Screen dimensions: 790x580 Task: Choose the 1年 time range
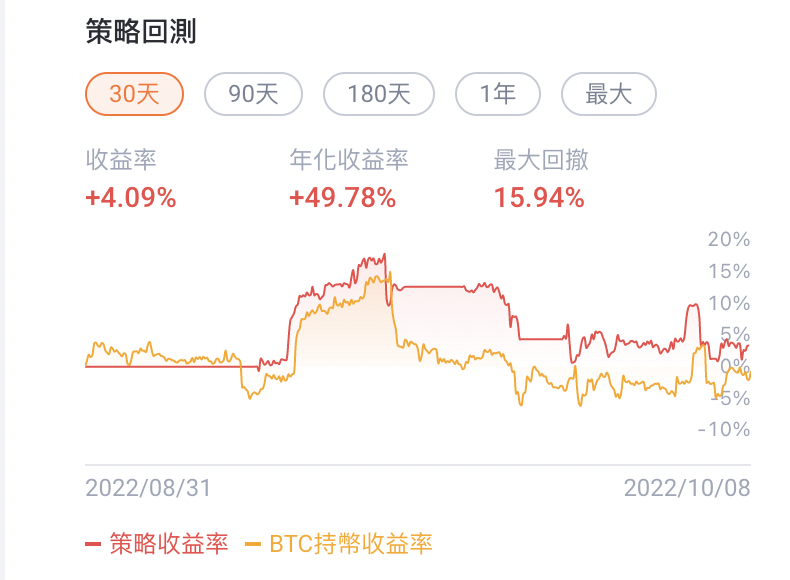pos(497,95)
